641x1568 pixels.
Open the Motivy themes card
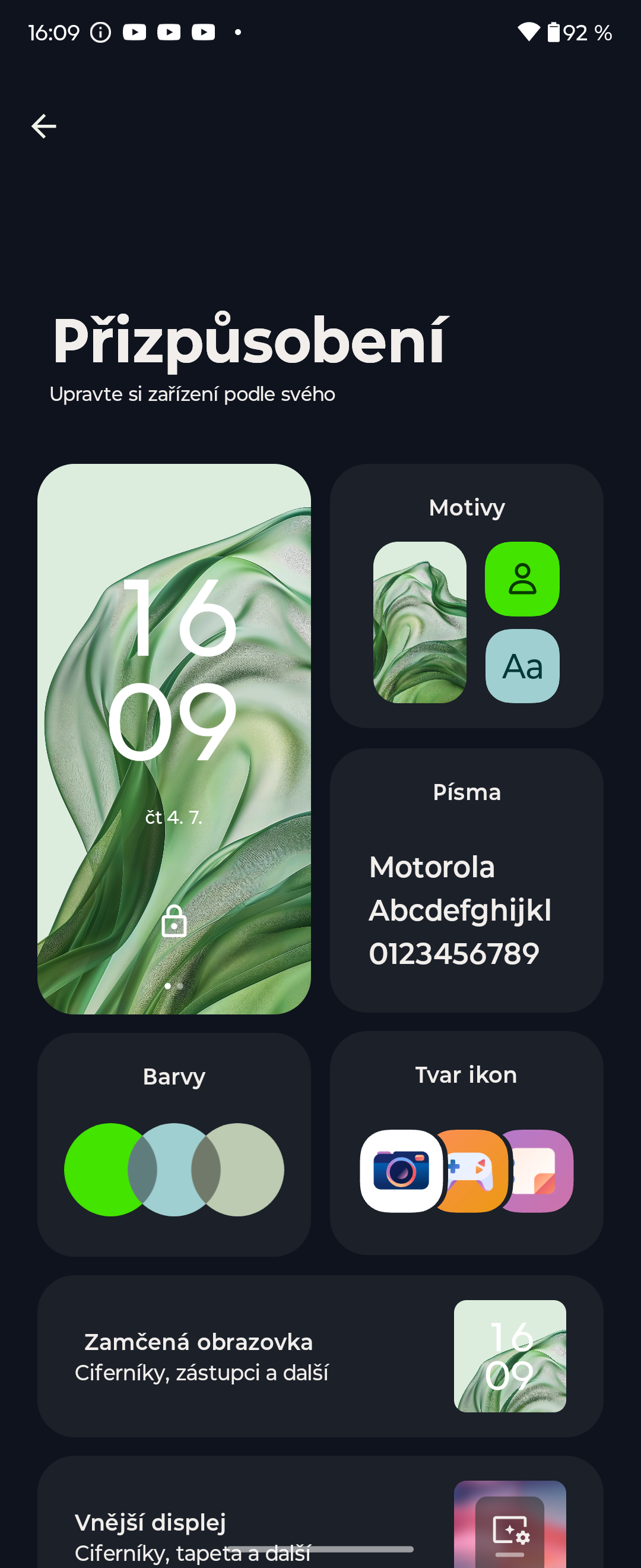(467, 595)
